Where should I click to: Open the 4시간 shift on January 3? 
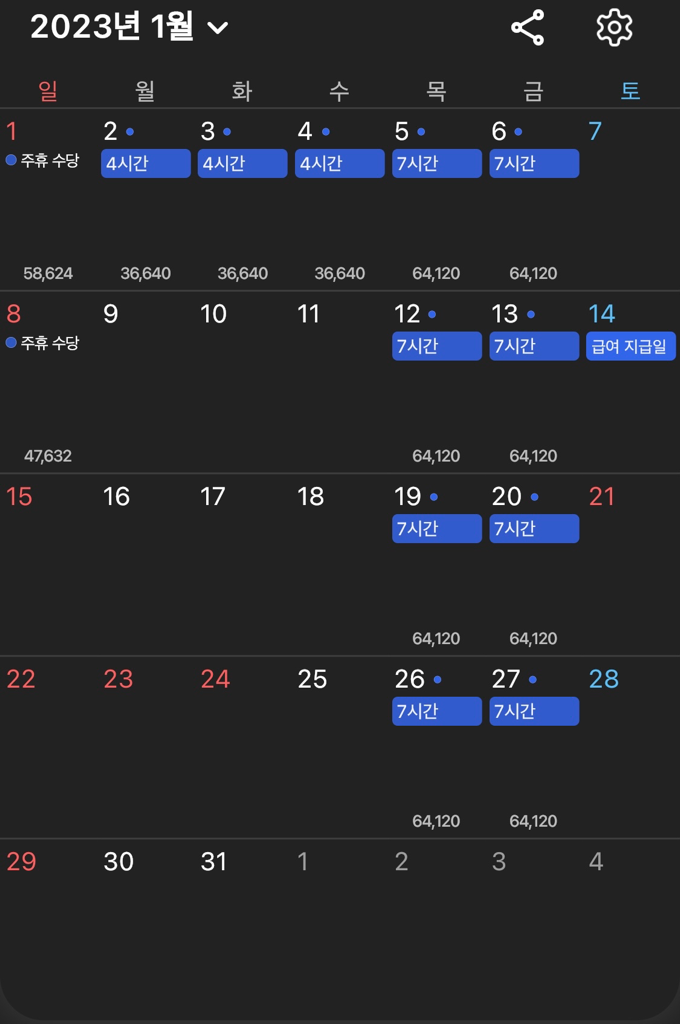pyautogui.click(x=242, y=163)
